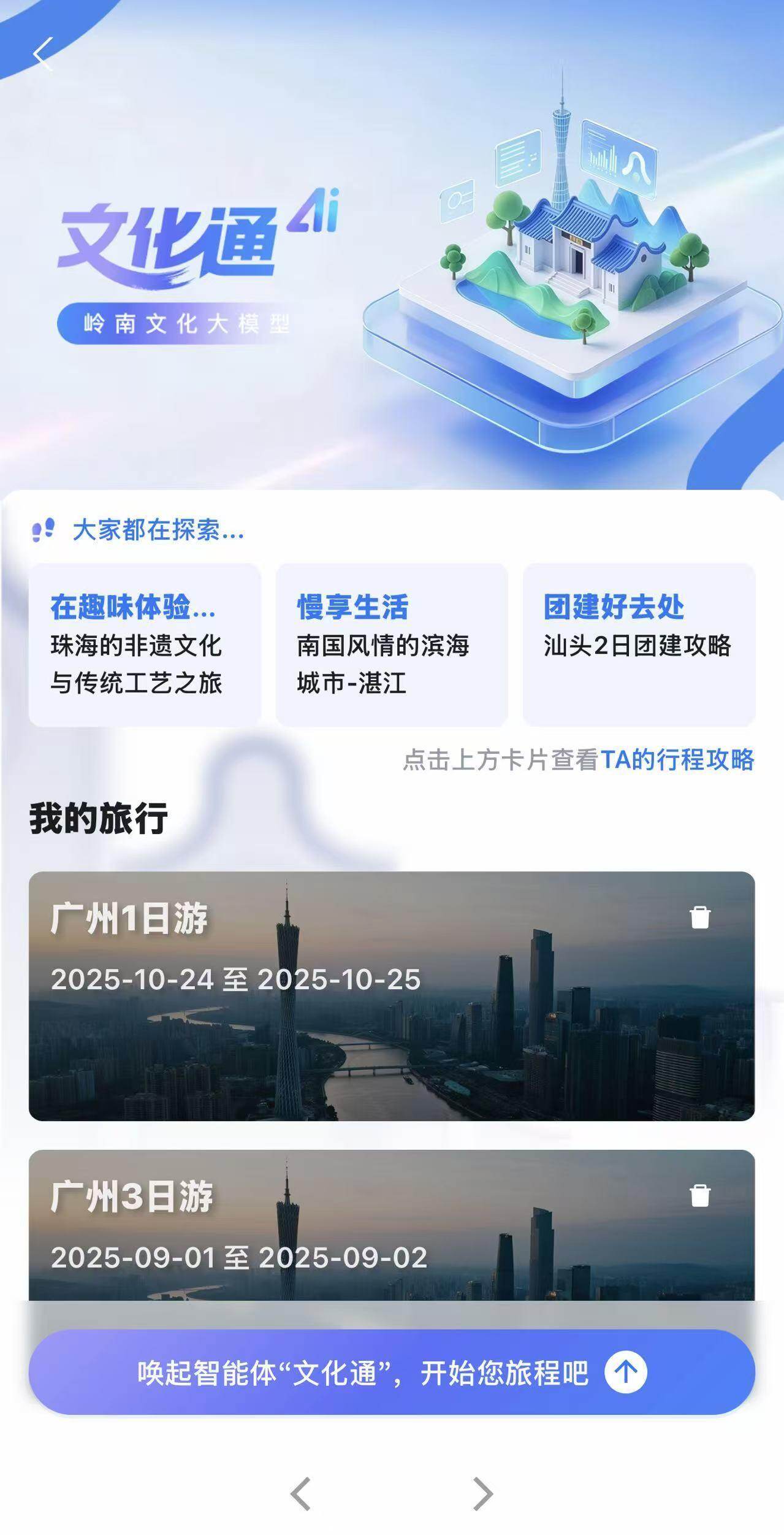Image resolution: width=784 pixels, height=1535 pixels.
Task: Go back using the top-left arrow
Action: [43, 54]
